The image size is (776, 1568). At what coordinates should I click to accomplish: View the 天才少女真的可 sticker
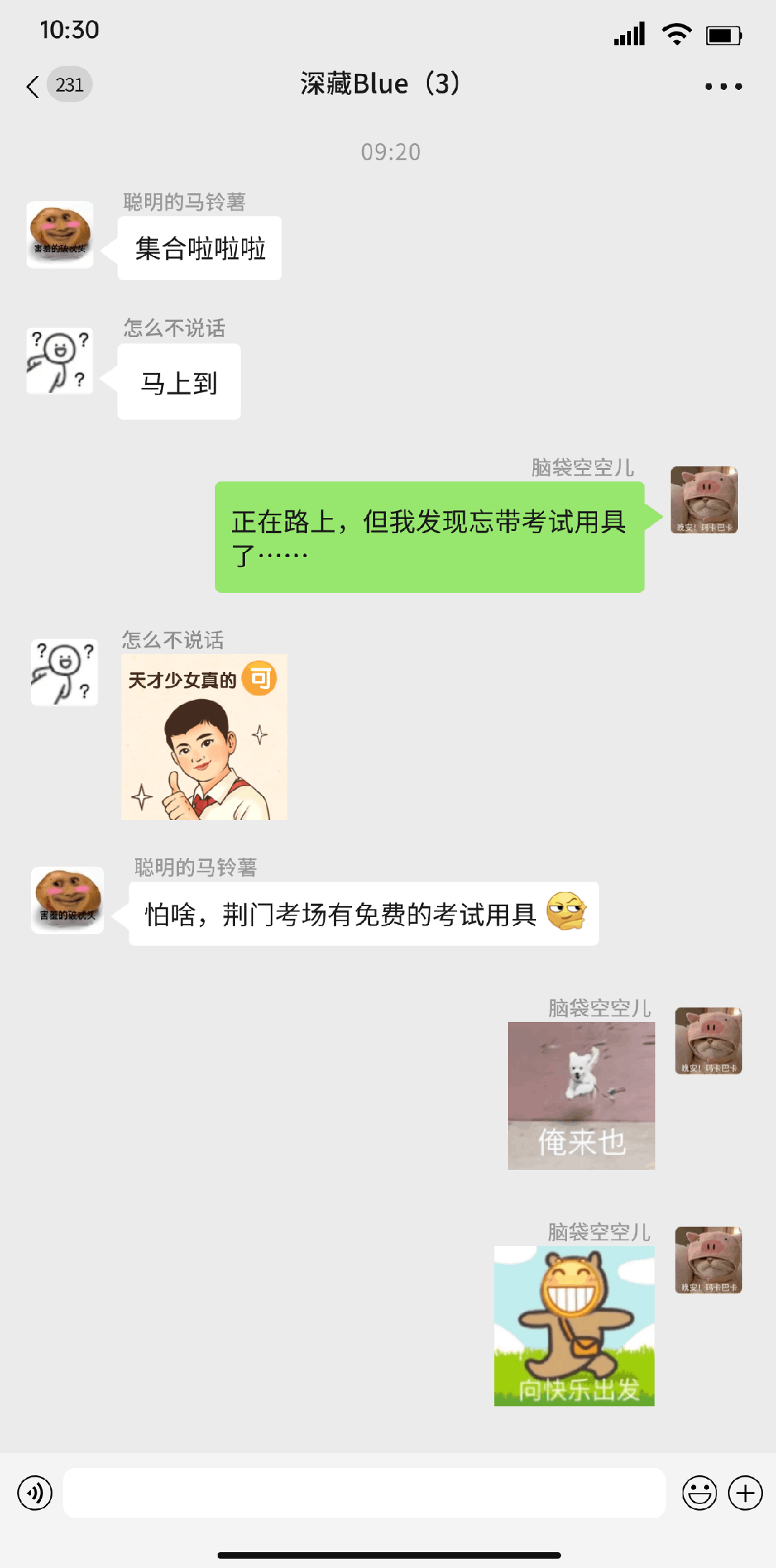click(x=204, y=737)
